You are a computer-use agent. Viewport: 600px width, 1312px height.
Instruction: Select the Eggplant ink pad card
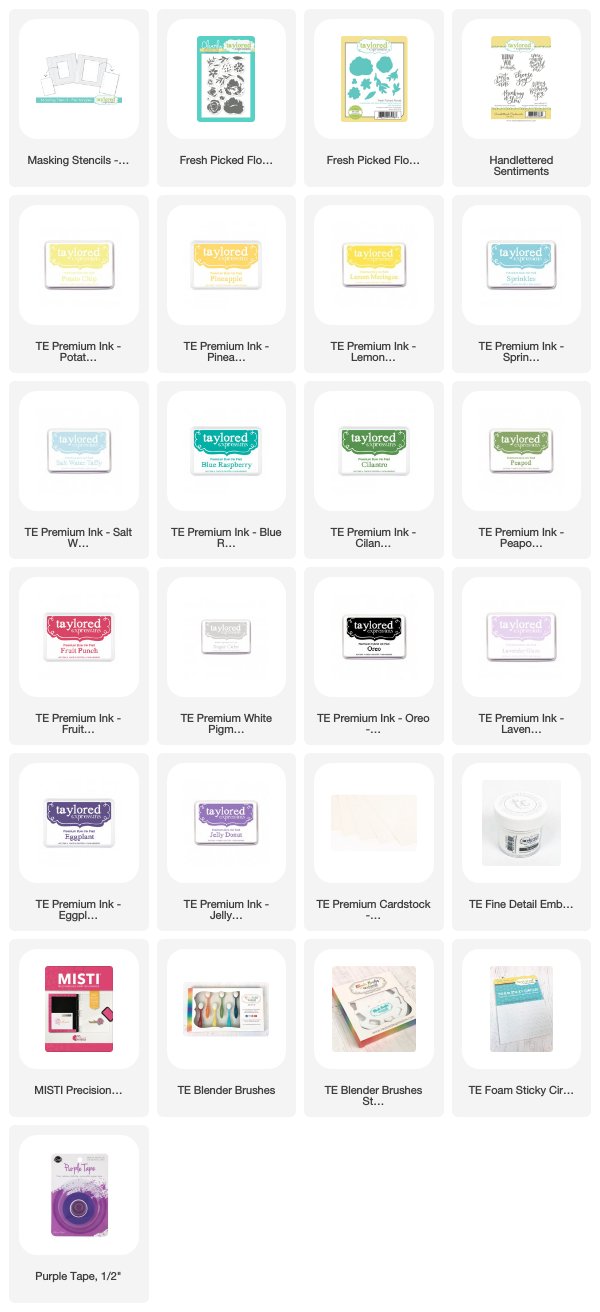click(x=79, y=841)
